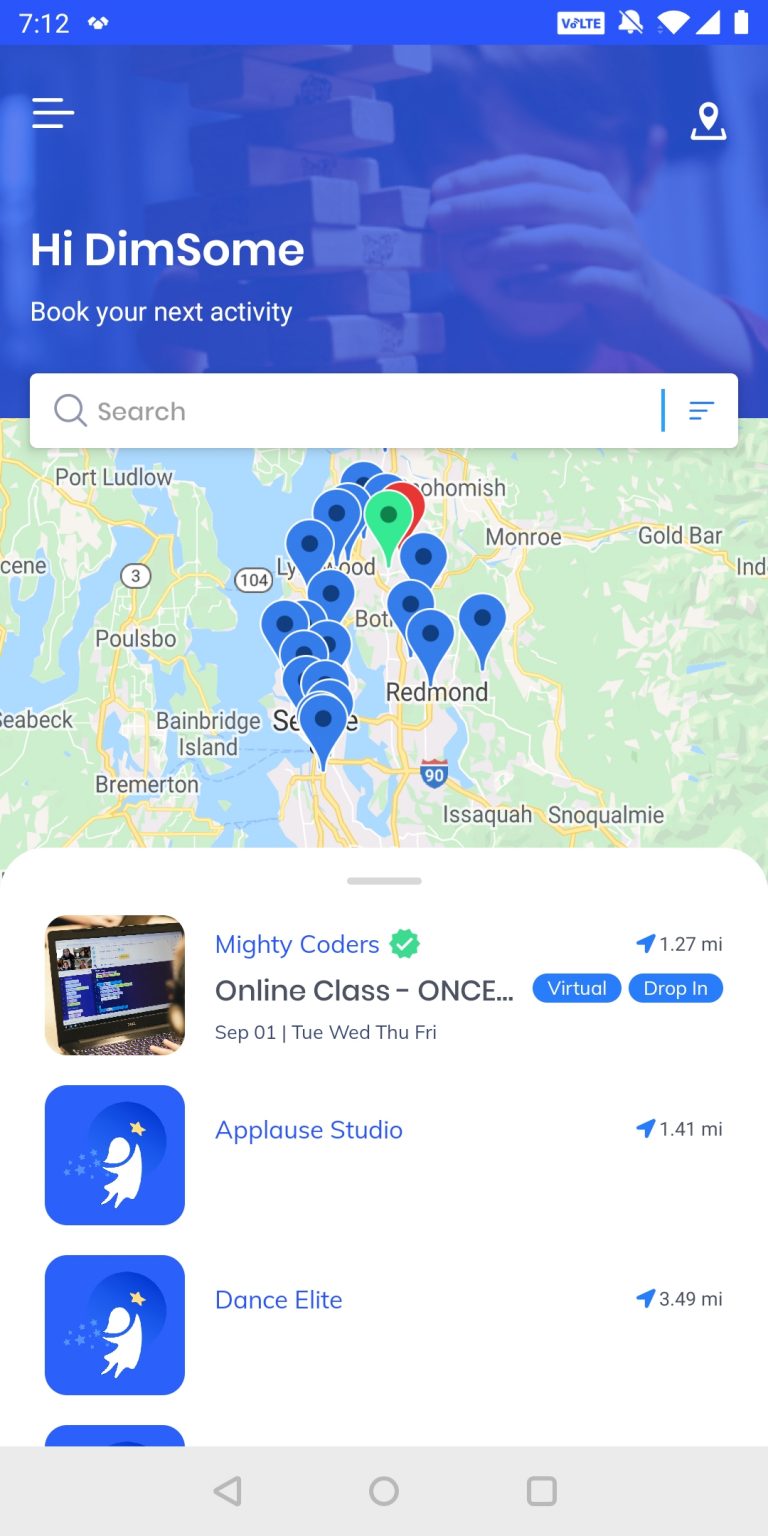The height and width of the screenshot is (1536, 768).
Task: Go back with the system back button
Action: pos(228,1491)
